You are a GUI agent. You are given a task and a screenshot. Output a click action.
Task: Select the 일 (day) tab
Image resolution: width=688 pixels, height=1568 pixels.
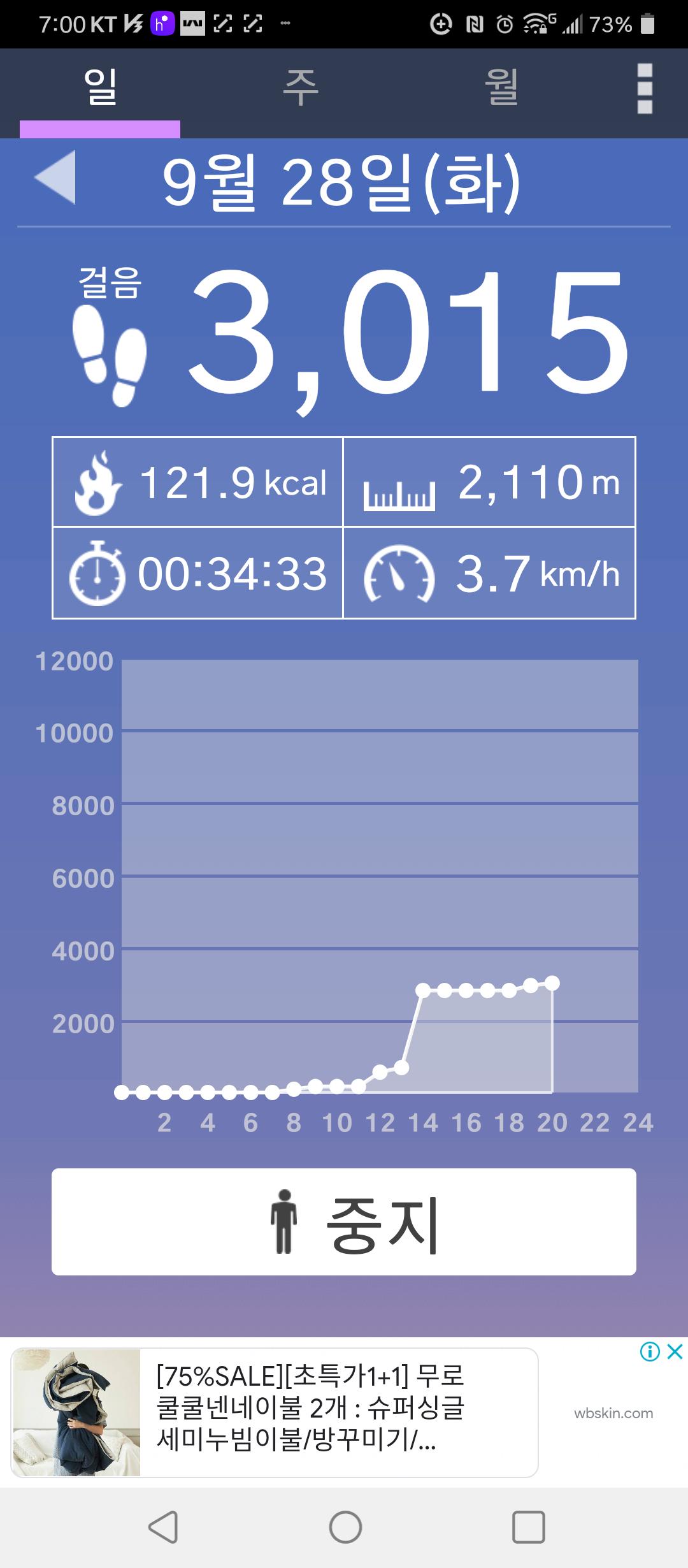pos(100,89)
